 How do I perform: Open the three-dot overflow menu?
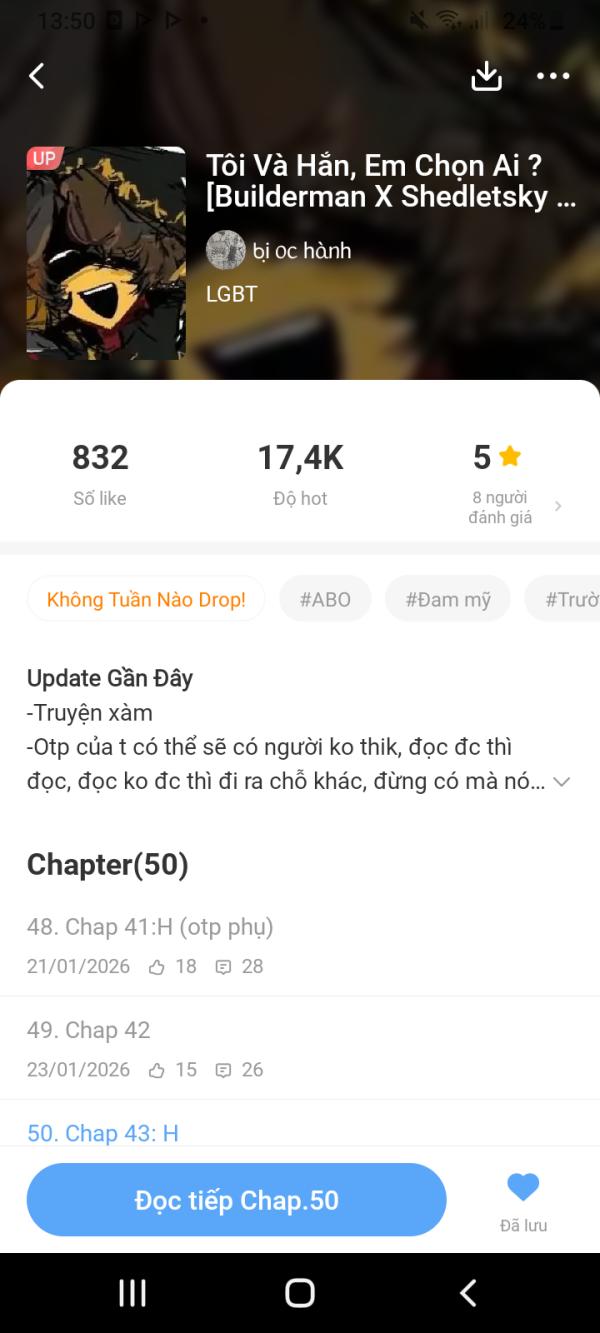(x=553, y=76)
